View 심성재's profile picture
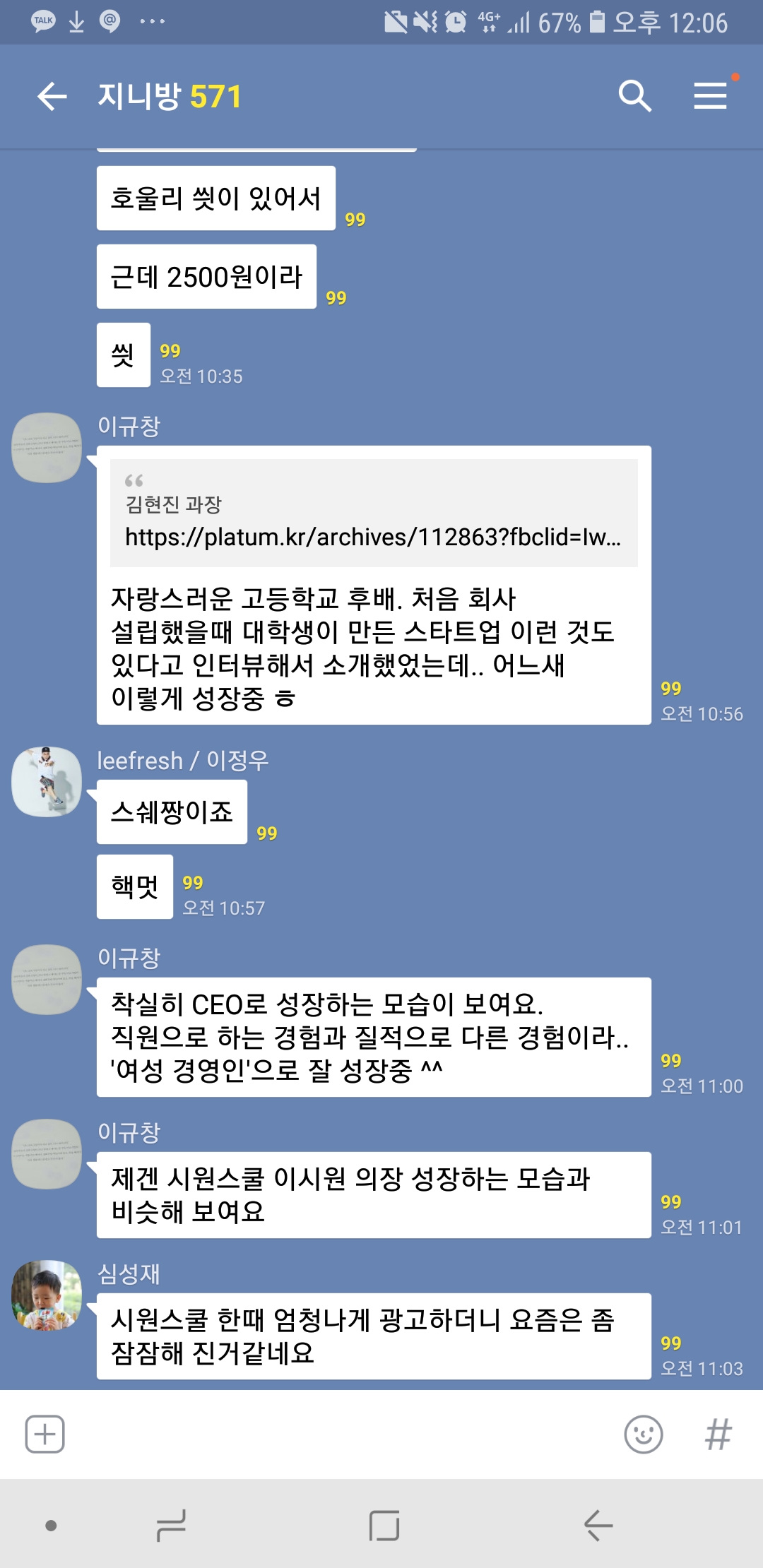 point(47,1295)
